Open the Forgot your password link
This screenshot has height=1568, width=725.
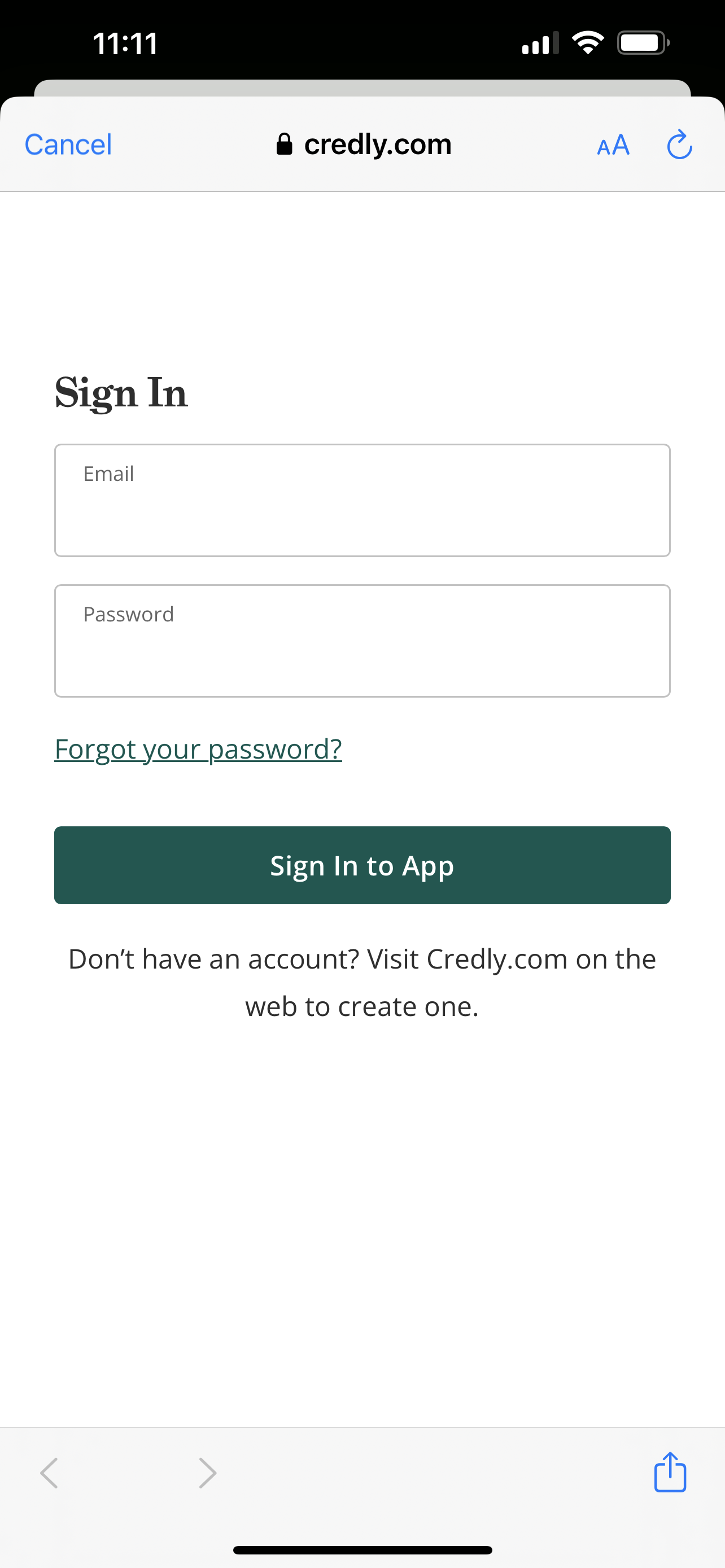(198, 748)
